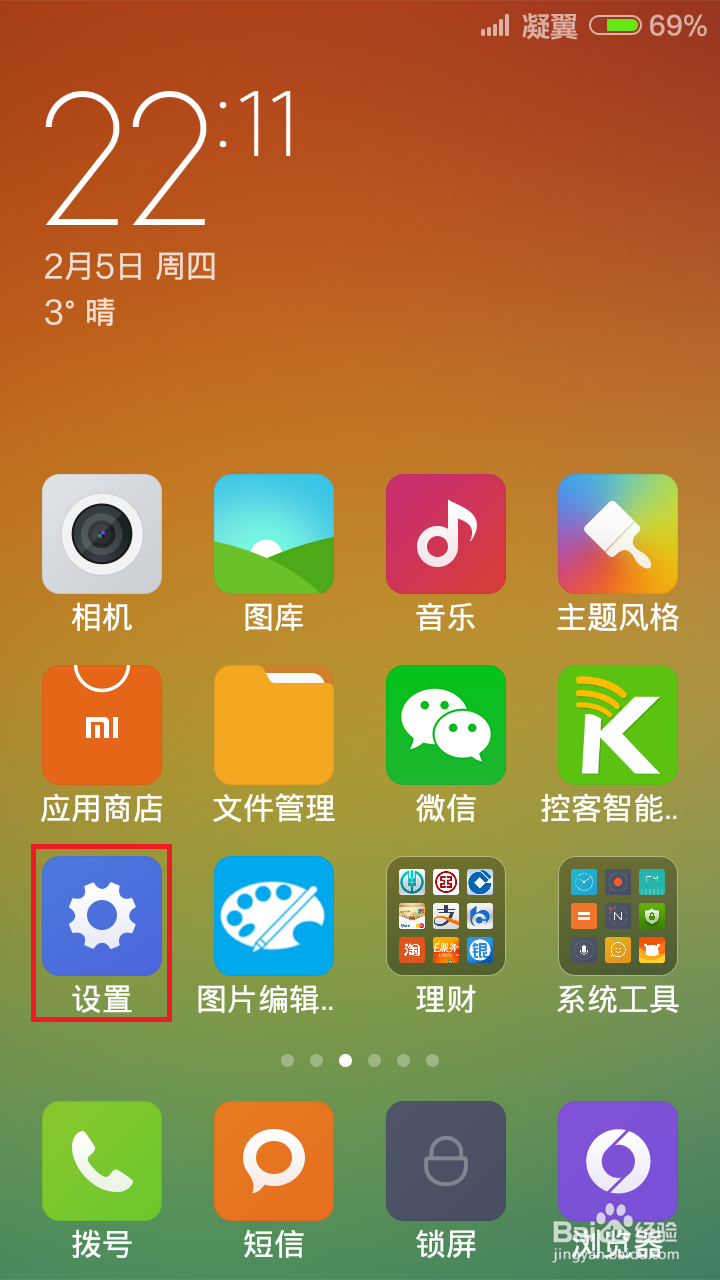The image size is (720, 1280).
Task: Expand the 系统工具 system tools folder
Action: coord(617,916)
